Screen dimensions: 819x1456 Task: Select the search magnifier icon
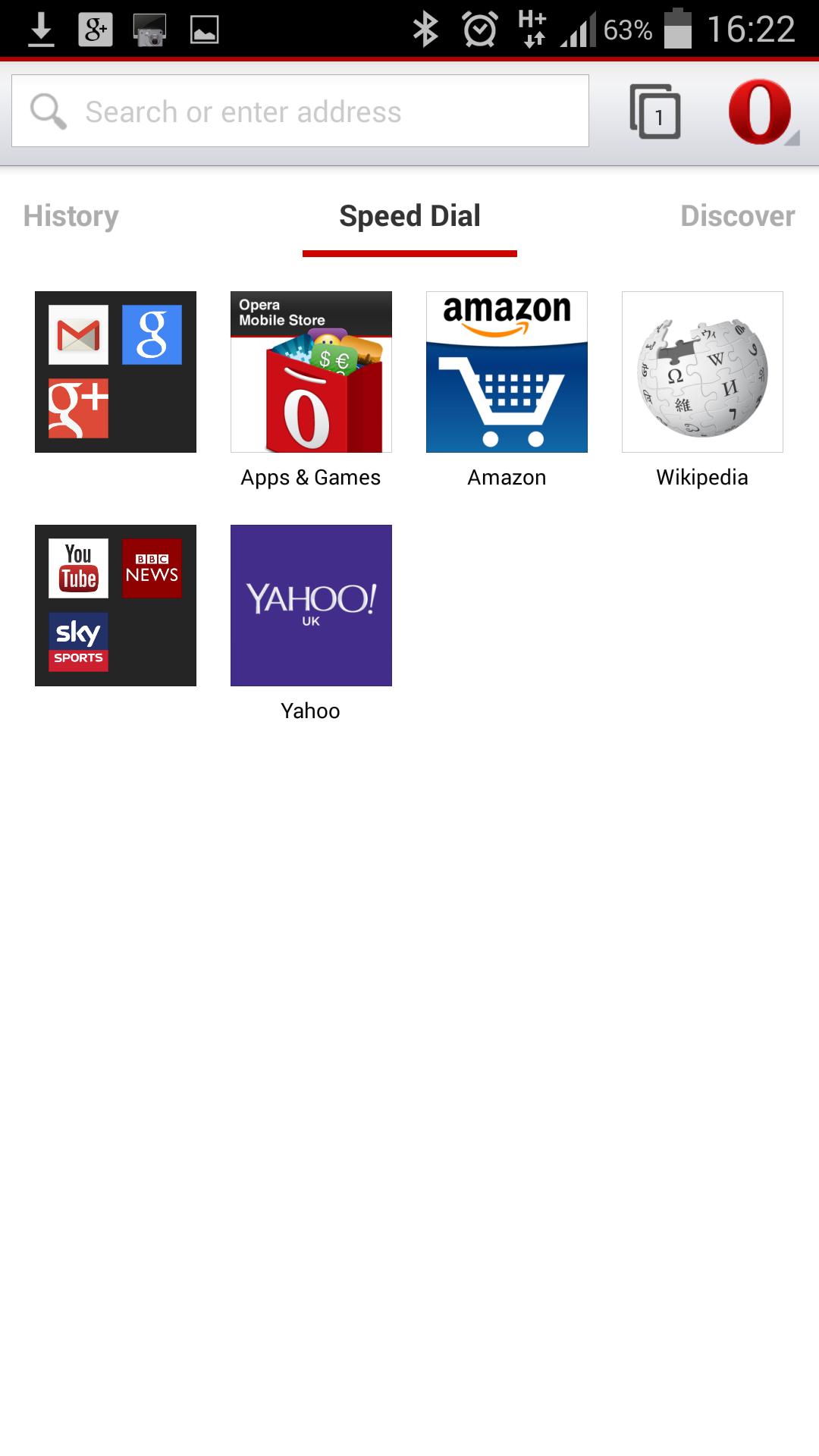click(x=49, y=111)
